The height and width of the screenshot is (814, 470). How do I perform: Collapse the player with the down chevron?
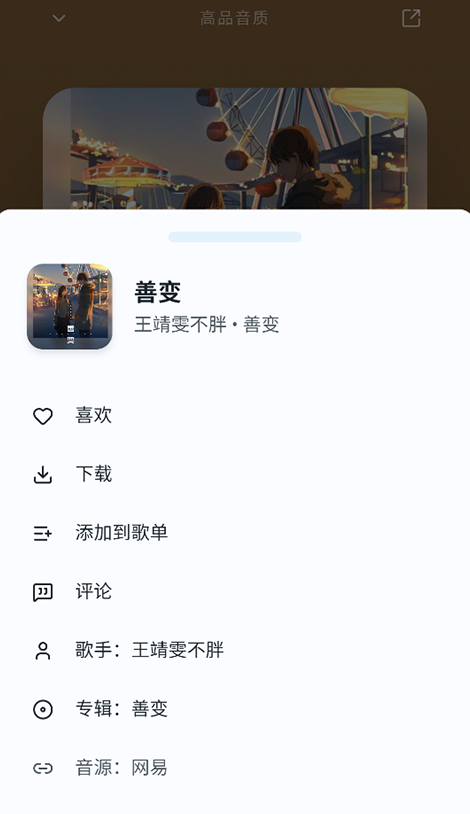coord(59,18)
